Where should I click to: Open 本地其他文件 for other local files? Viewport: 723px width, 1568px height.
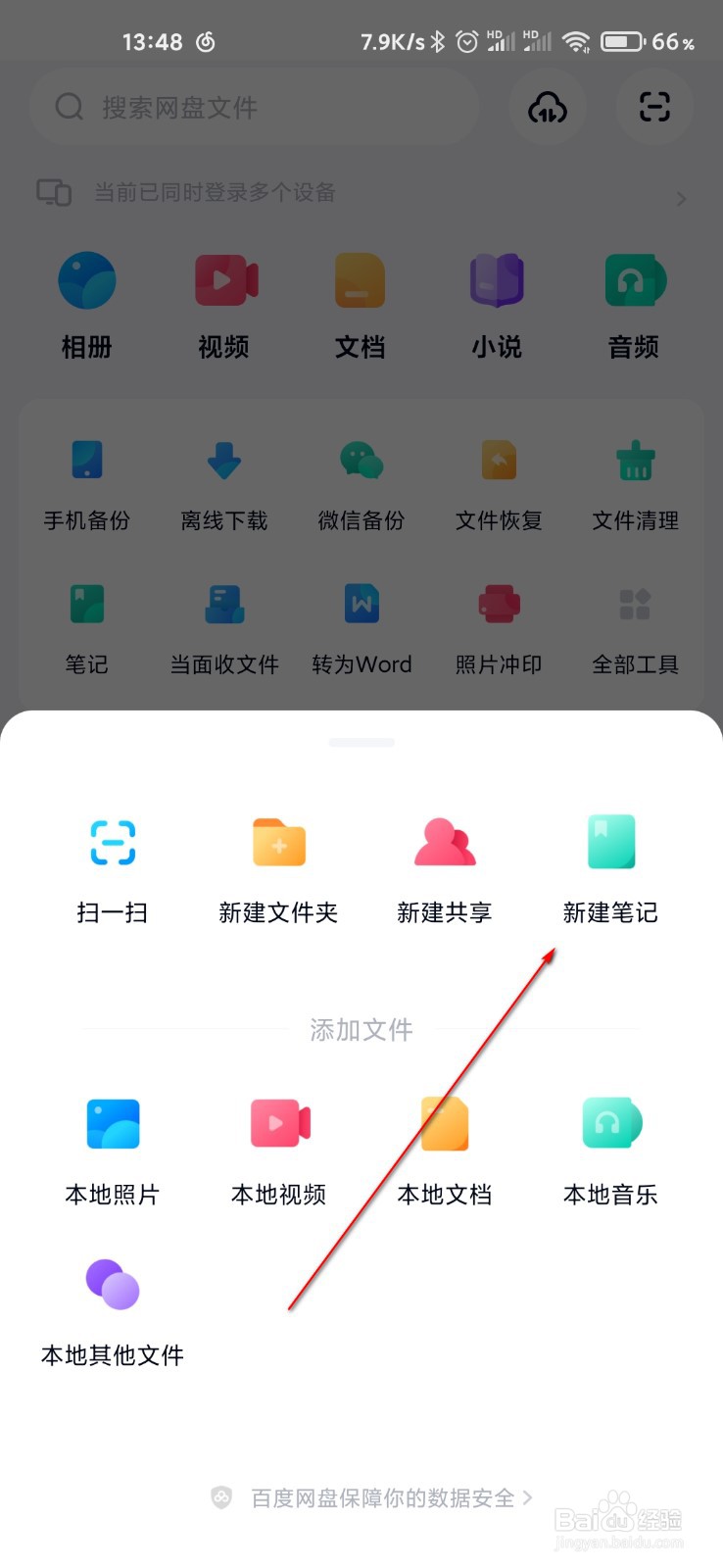pos(112,1308)
